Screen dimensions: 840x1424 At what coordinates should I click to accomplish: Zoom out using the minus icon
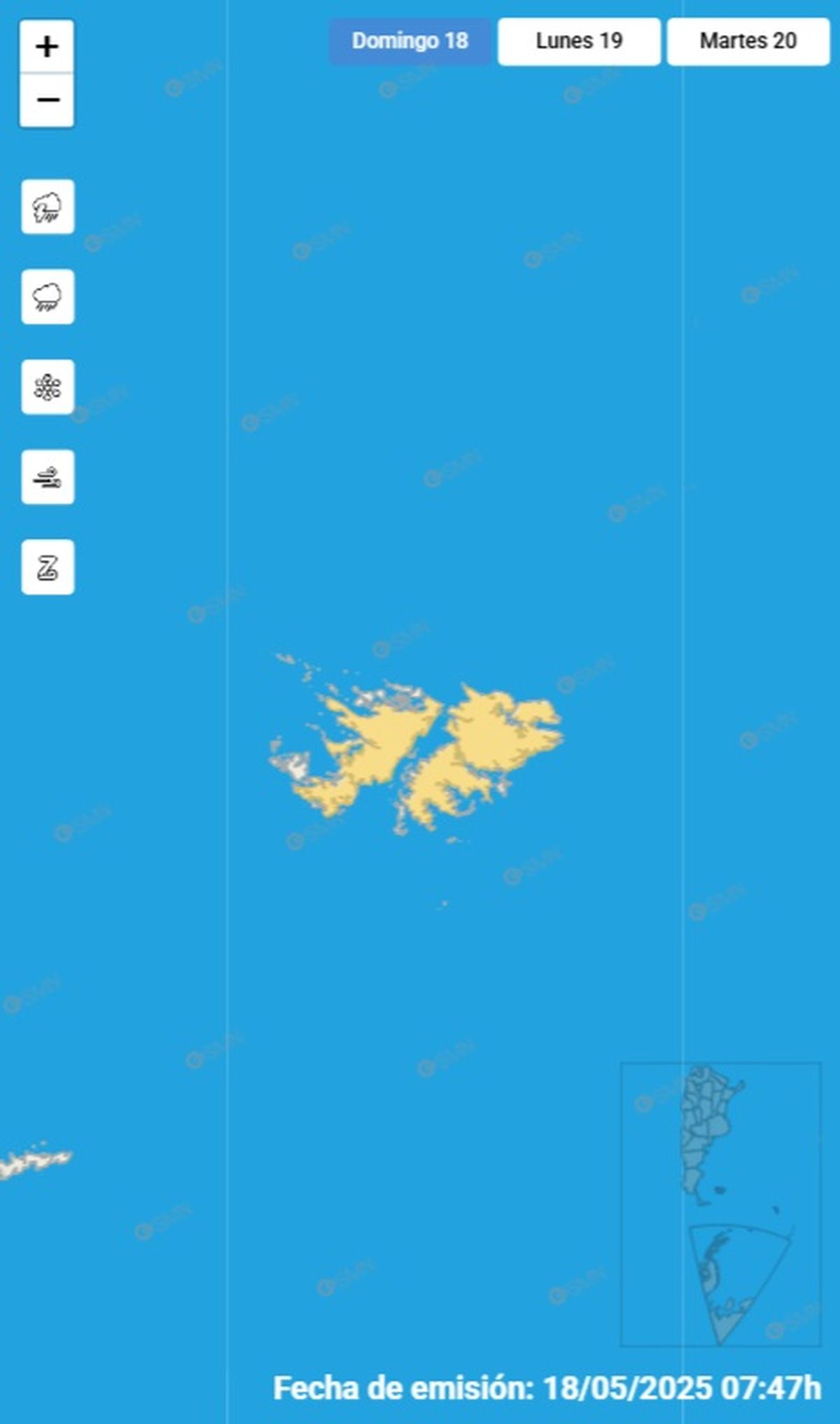tap(48, 99)
